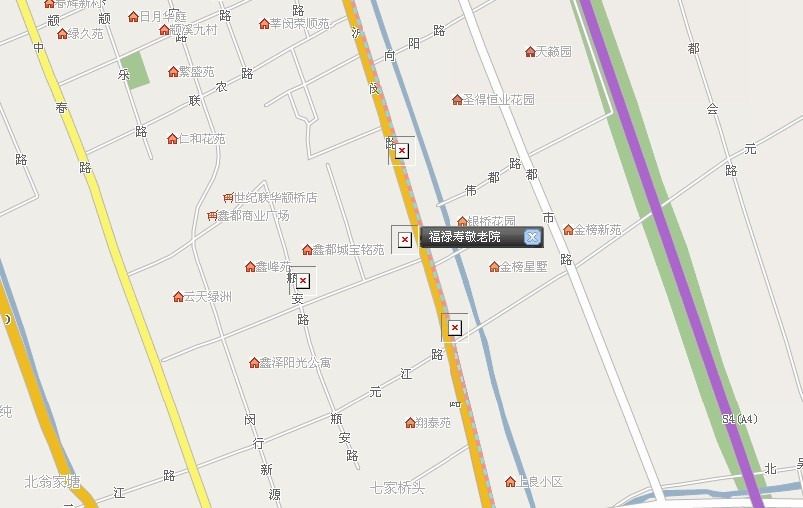Tap the marker beside the 福禄寿敬老院 label
Screen dimensions: 803x508
[404, 240]
